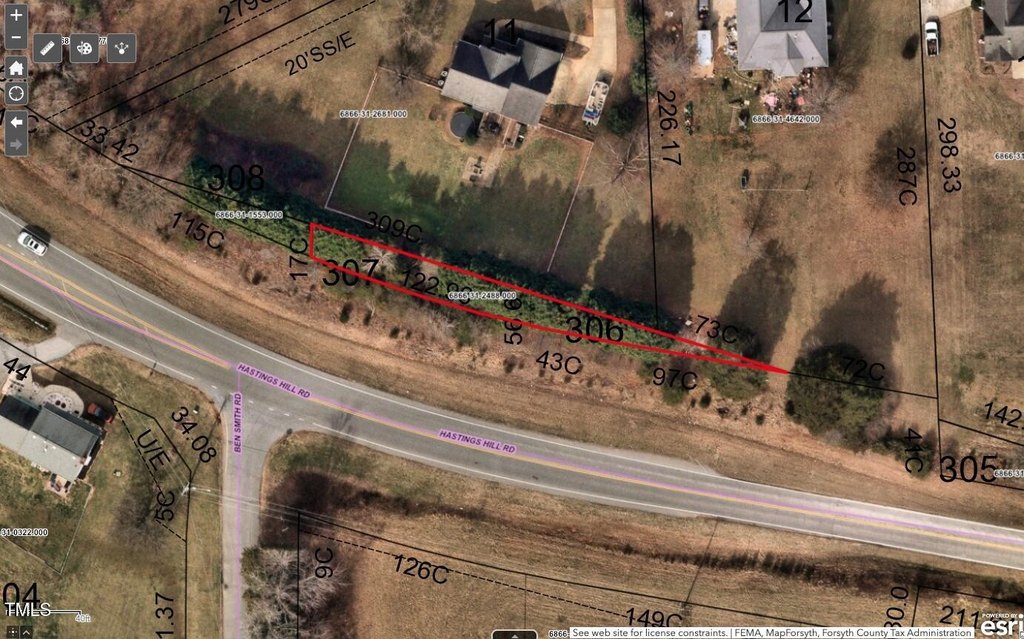
Task: Locate my current position on the map
Action: coord(16,93)
